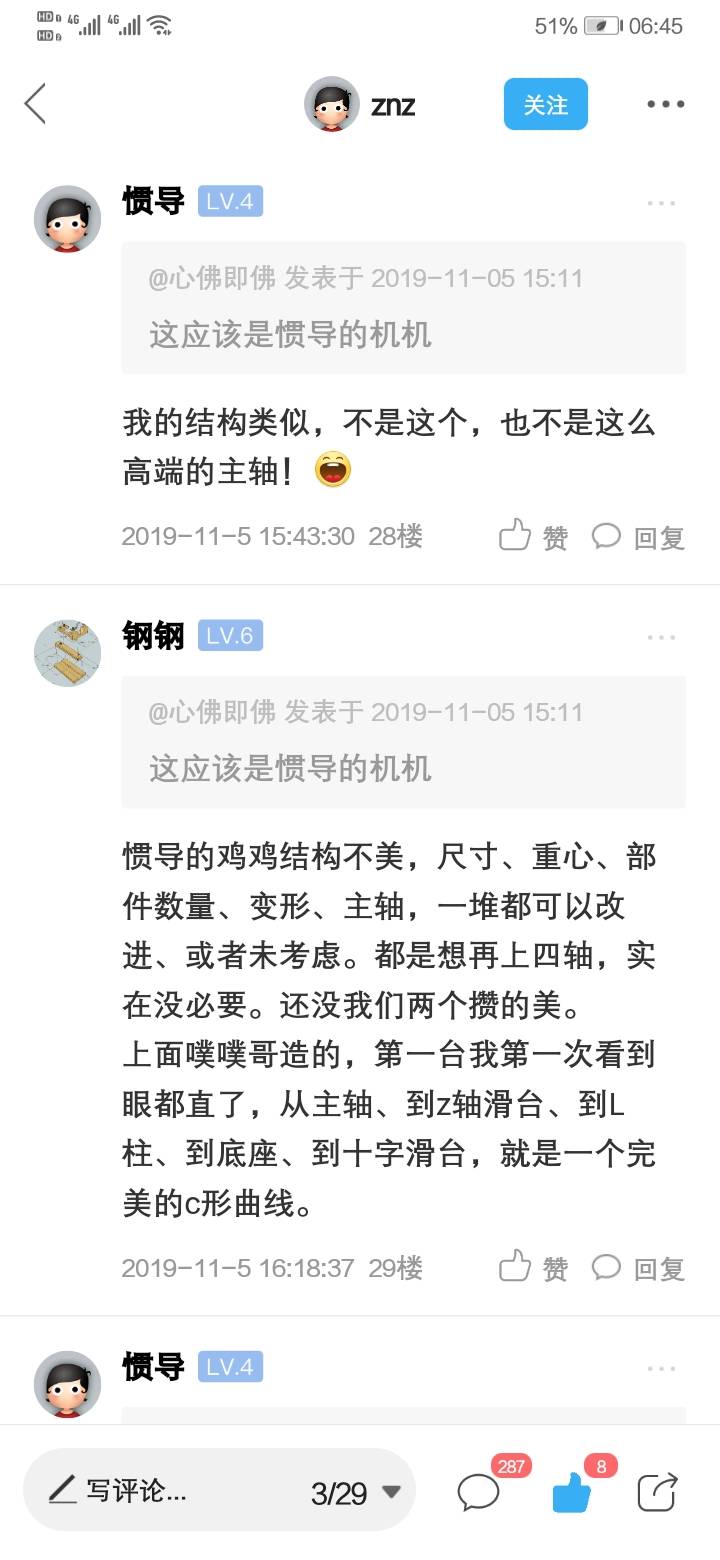The width and height of the screenshot is (720, 1560).
Task: Tap the thumbs-up with 8 likes
Action: [x=572, y=1492]
